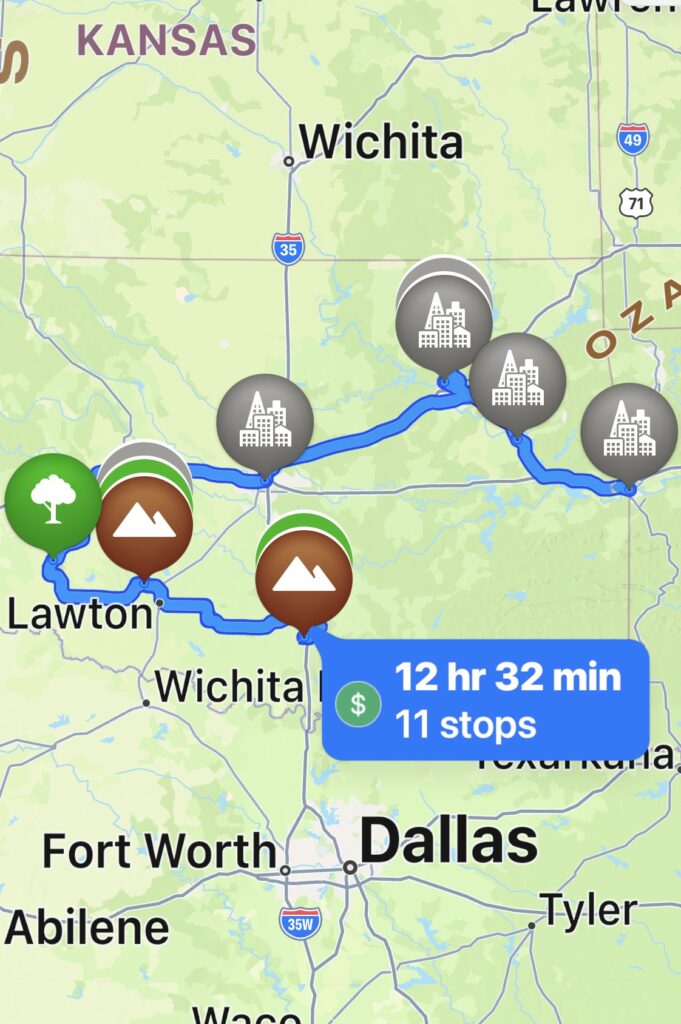Tap the gray city pin below the I-35 shield
Image resolution: width=681 pixels, height=1024 pixels.
click(265, 422)
